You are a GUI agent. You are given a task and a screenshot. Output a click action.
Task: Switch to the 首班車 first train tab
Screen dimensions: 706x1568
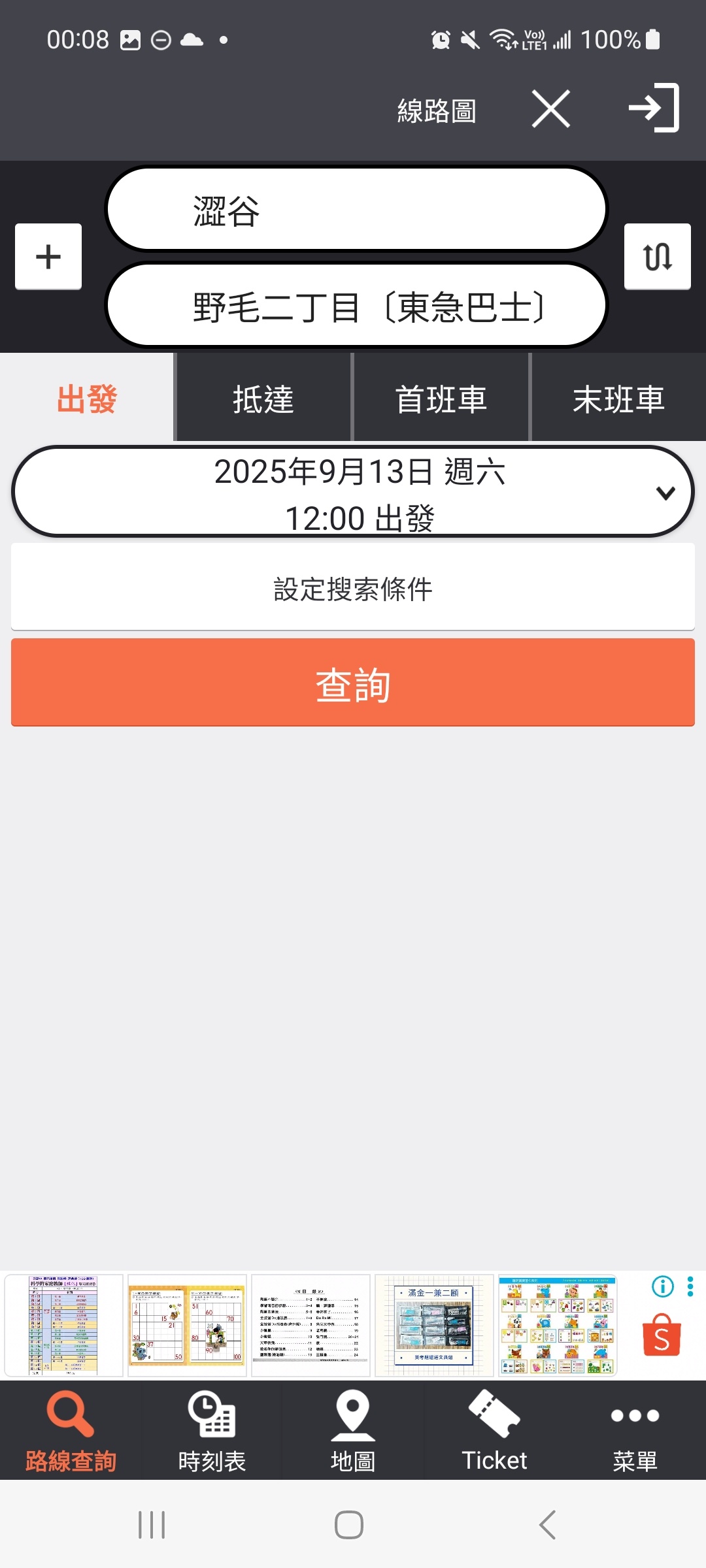pyautogui.click(x=441, y=399)
